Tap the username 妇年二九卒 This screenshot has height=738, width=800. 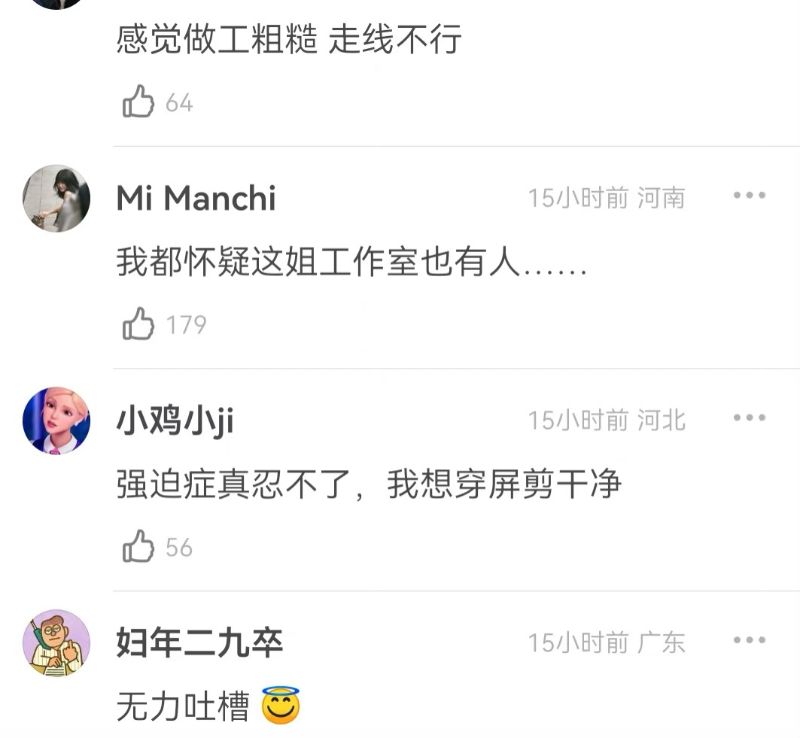pyautogui.click(x=200, y=643)
